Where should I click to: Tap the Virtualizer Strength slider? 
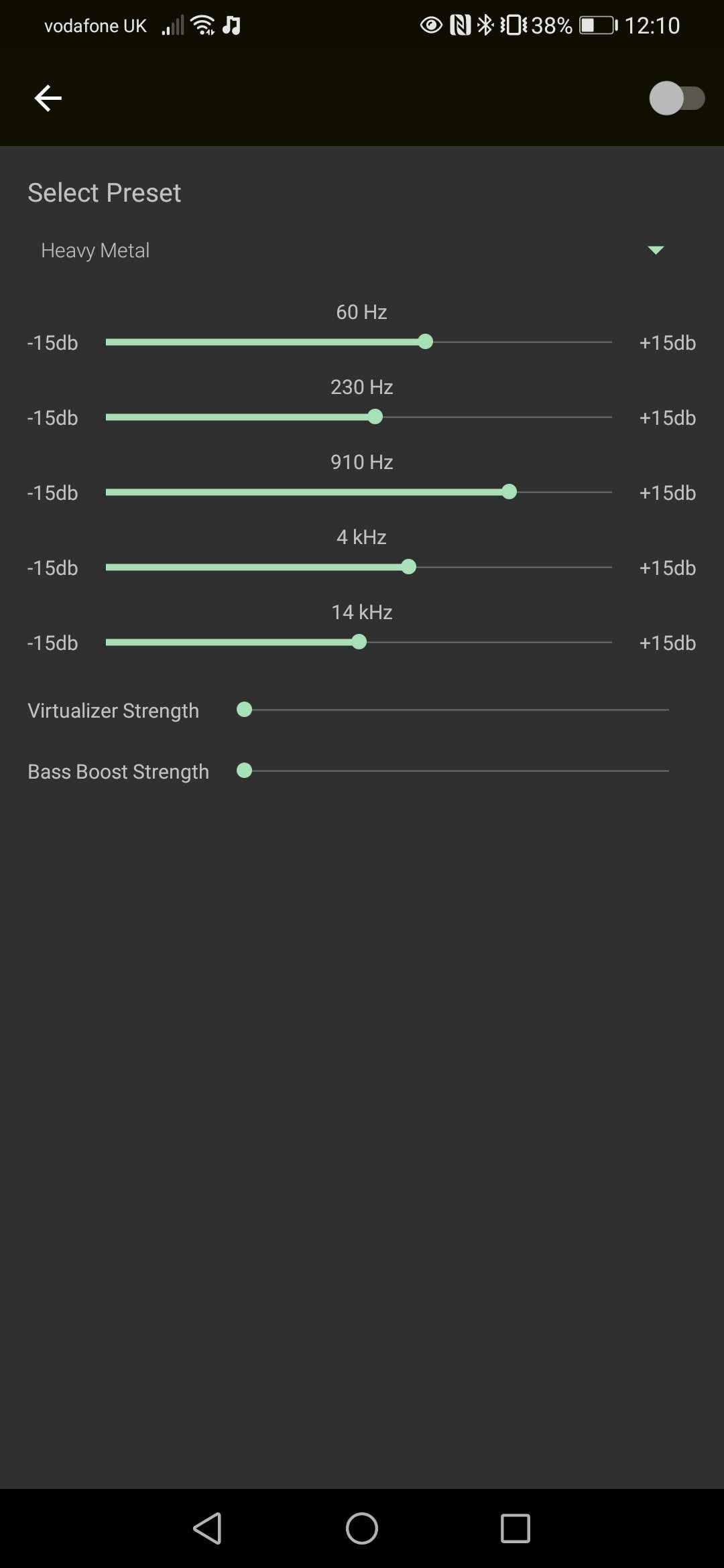[x=456, y=710]
